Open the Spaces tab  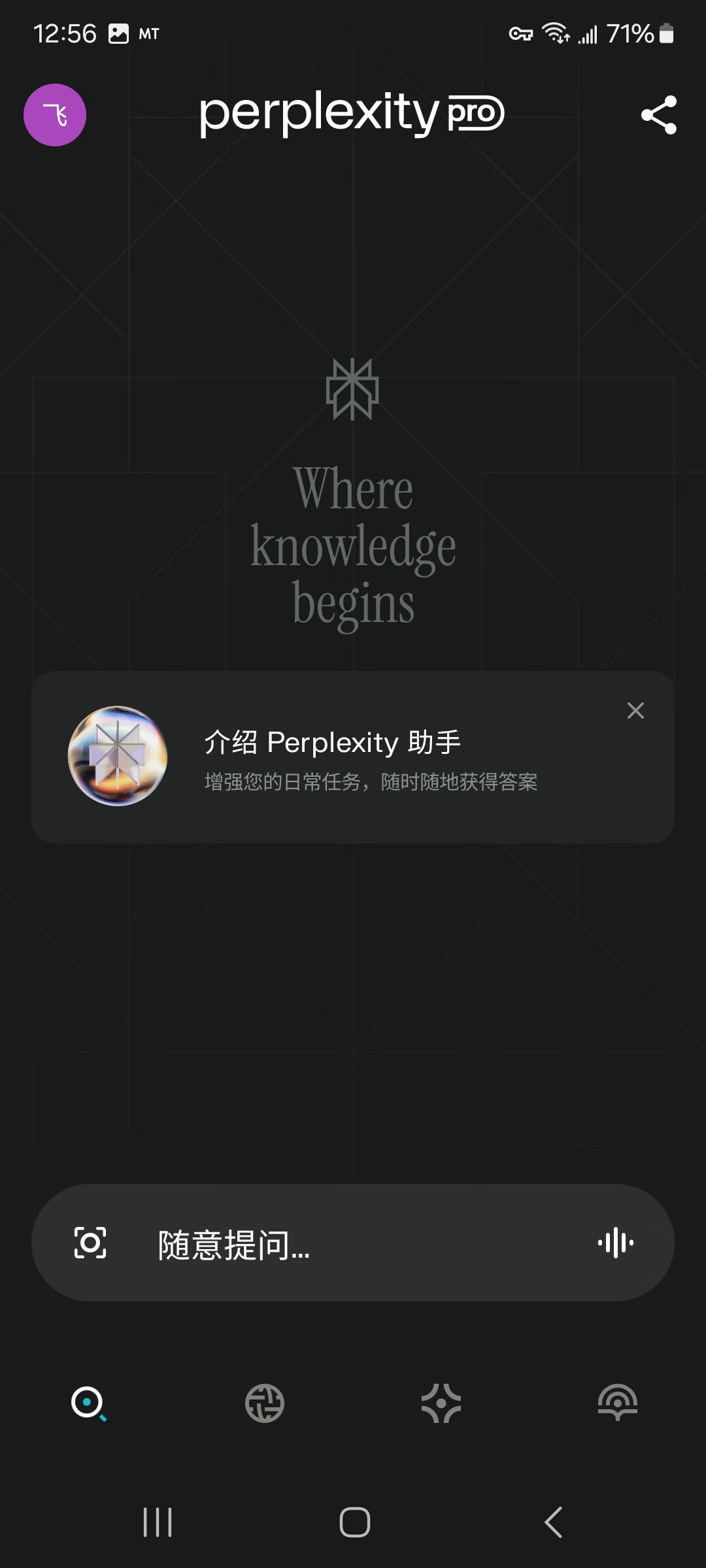[x=441, y=1403]
